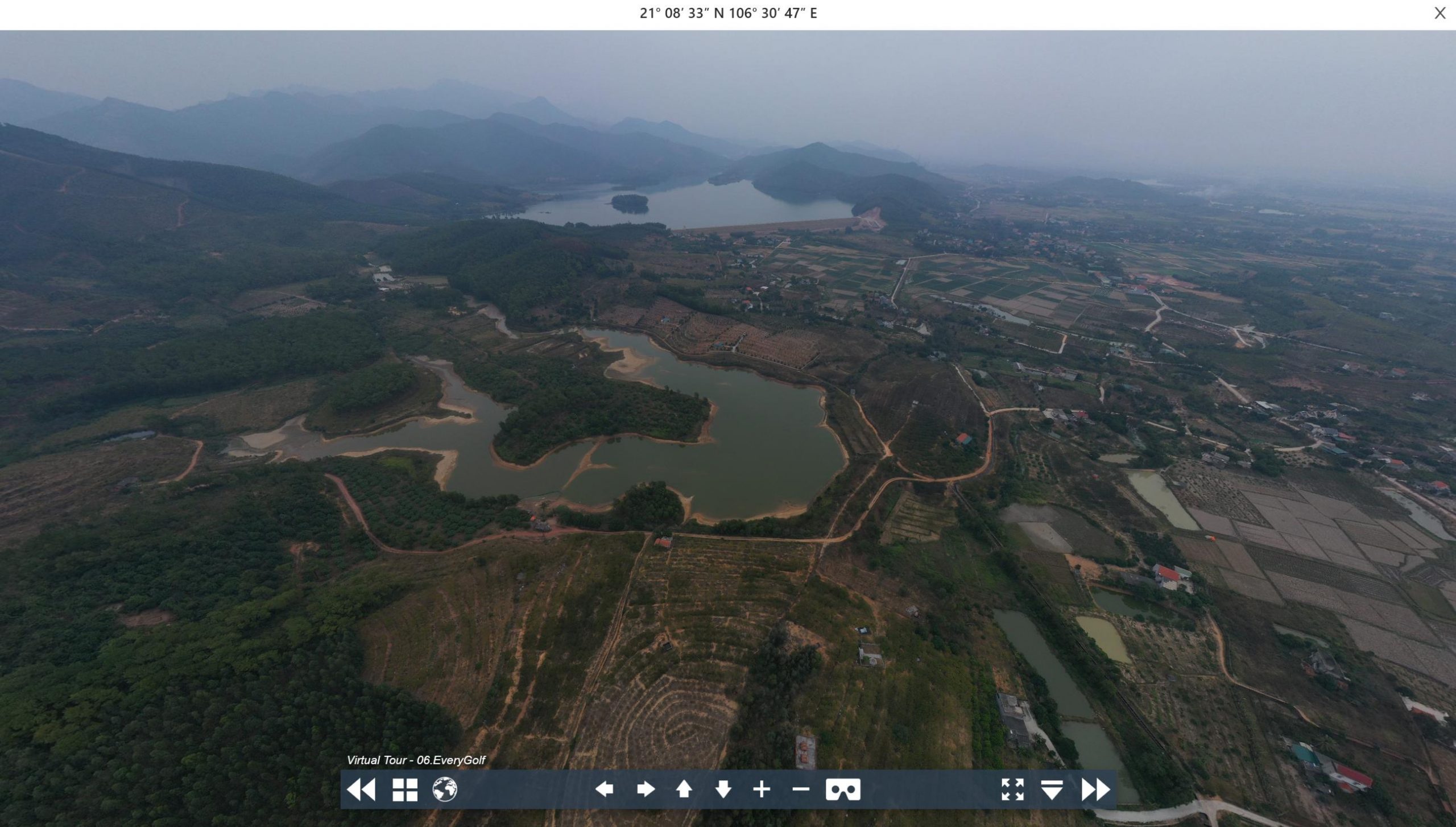Go to the previous panorama scene

click(x=361, y=789)
